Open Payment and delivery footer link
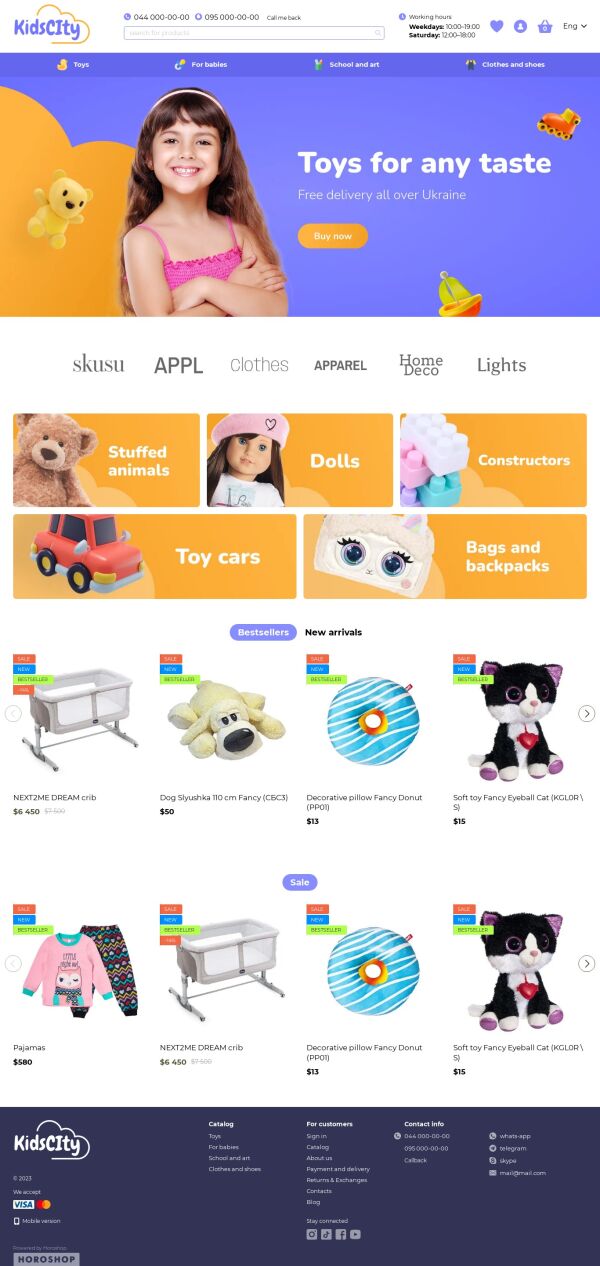The height and width of the screenshot is (1266, 600). (338, 1169)
